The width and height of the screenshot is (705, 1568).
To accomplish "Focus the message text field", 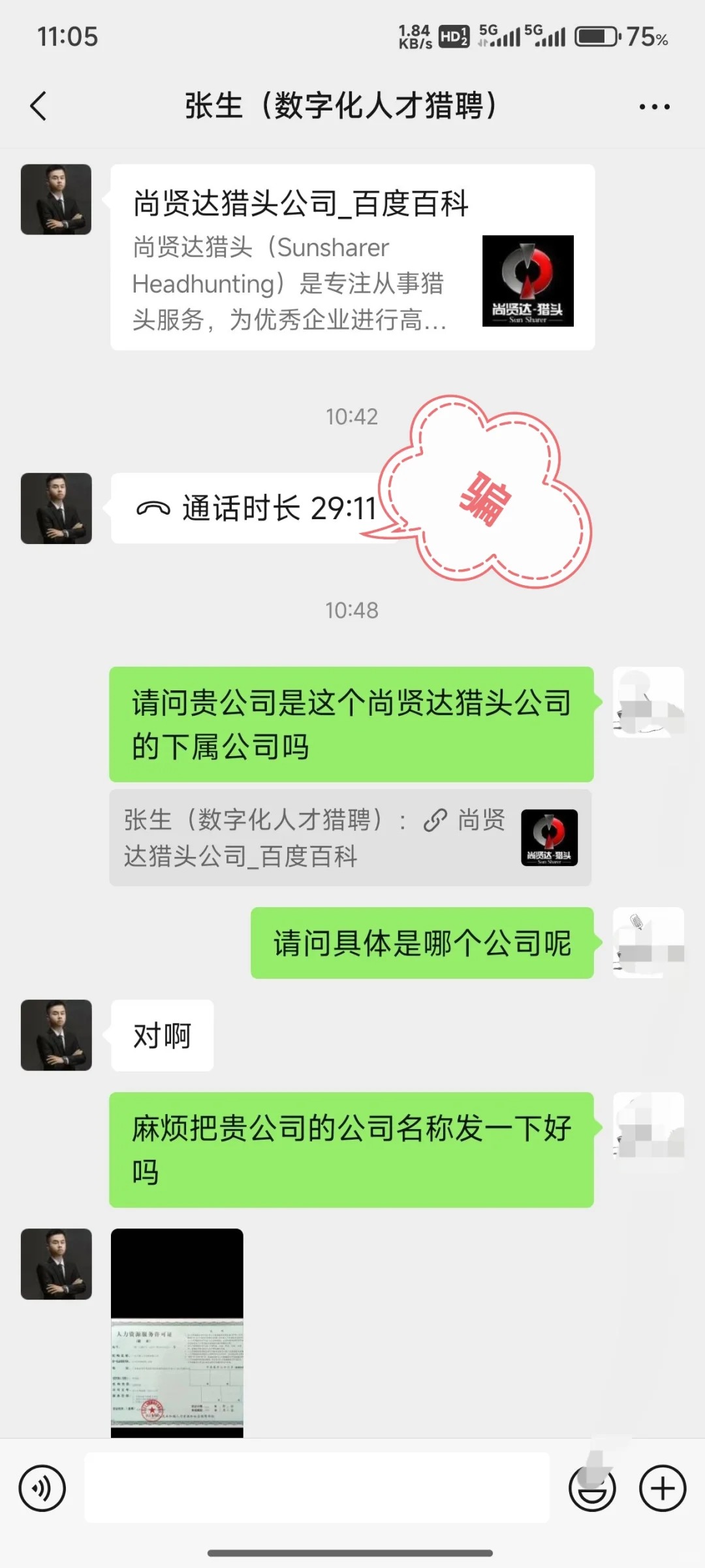I will [x=317, y=1489].
